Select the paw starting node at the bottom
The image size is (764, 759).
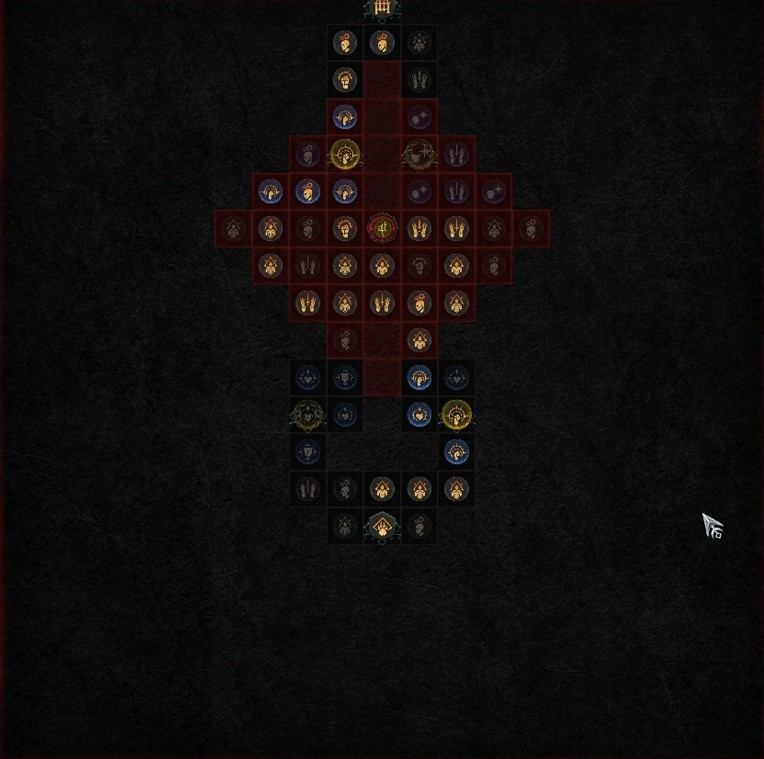click(x=382, y=526)
